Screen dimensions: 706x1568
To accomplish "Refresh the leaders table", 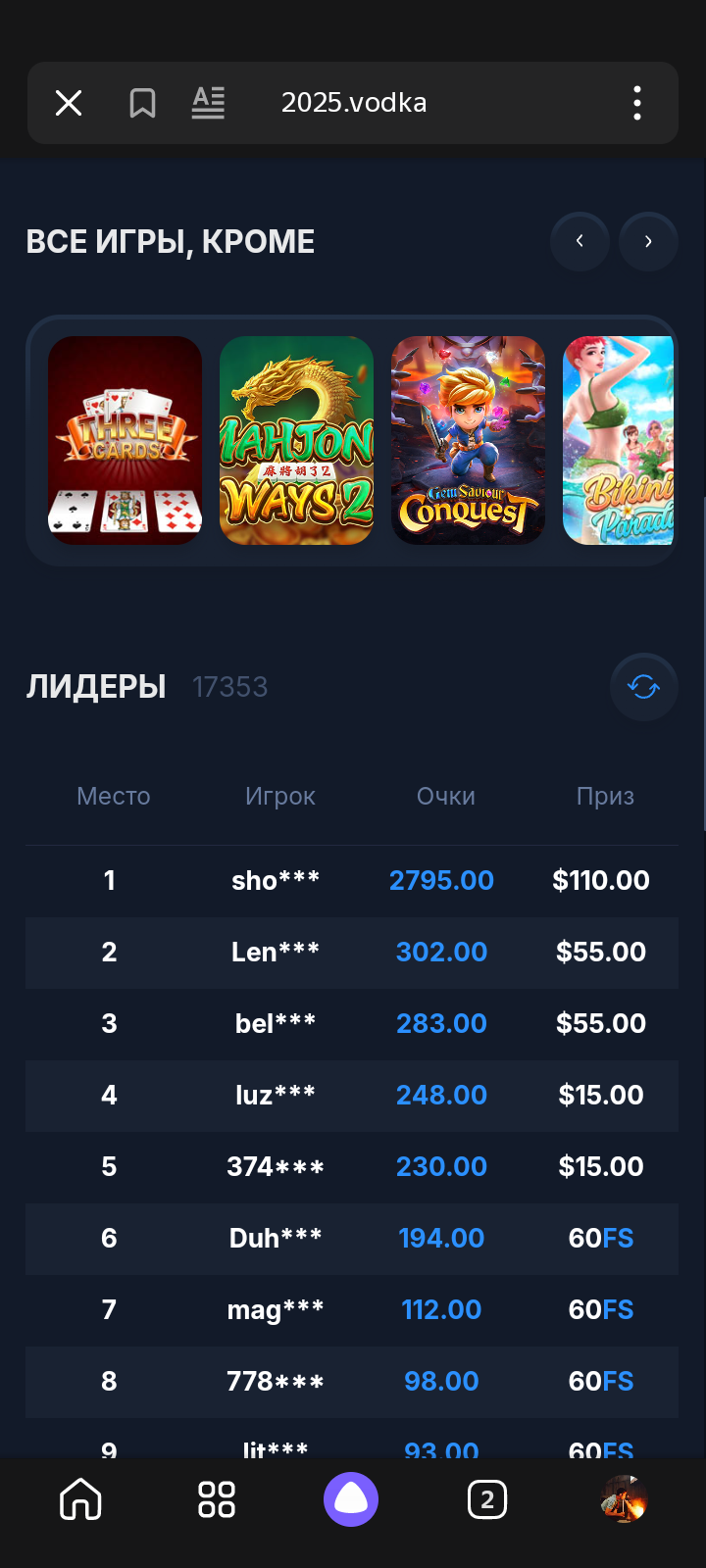I will pos(643,687).
